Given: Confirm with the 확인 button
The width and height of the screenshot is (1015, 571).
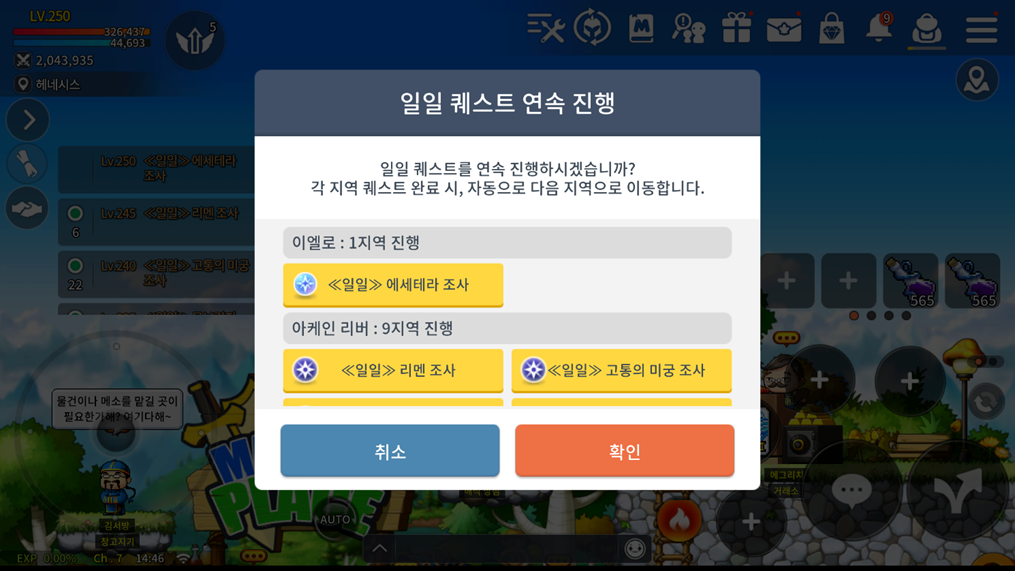Looking at the screenshot, I should [624, 451].
